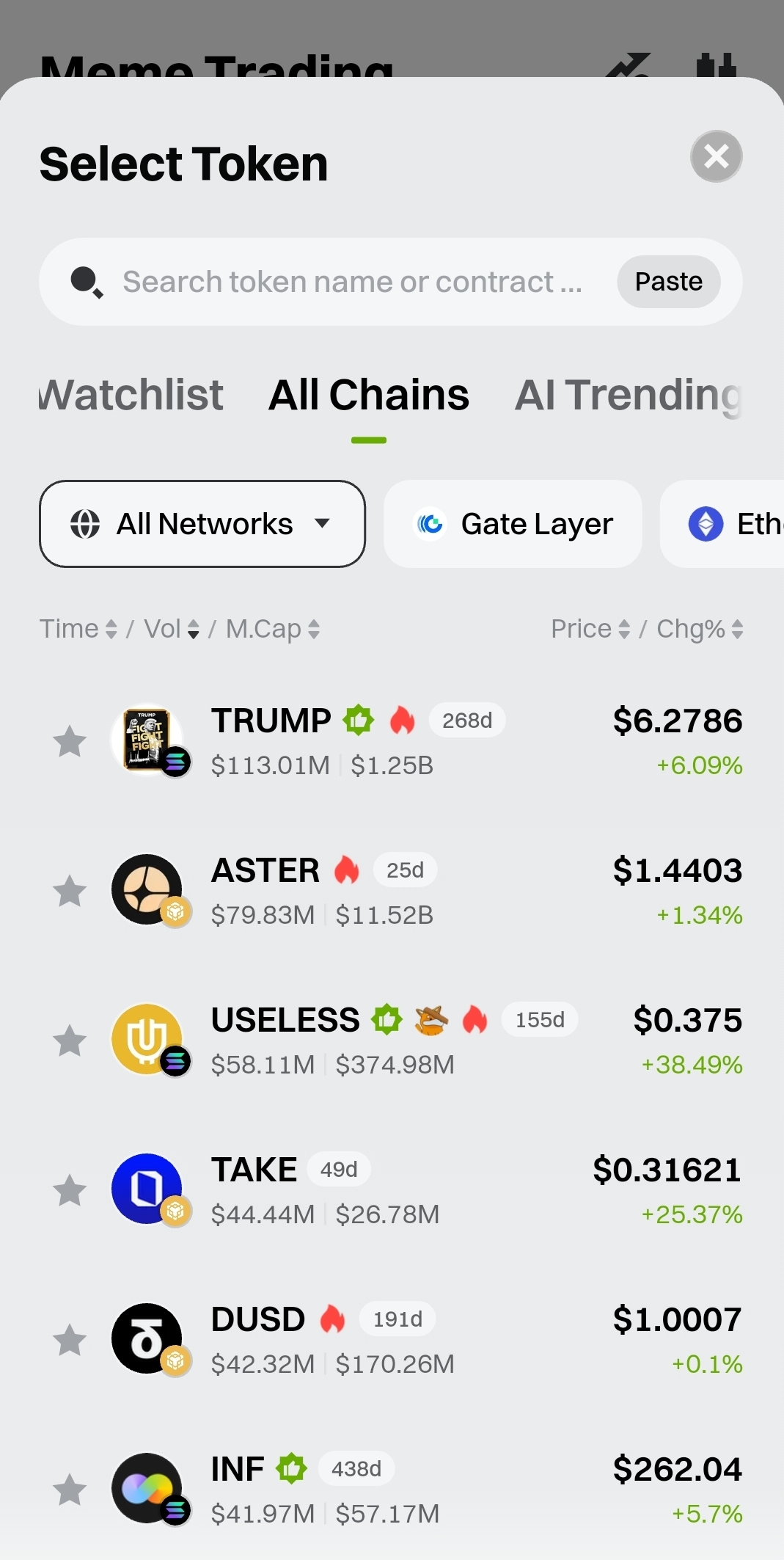This screenshot has width=784, height=1560.
Task: Sort the token list by Time
Action: click(x=78, y=629)
